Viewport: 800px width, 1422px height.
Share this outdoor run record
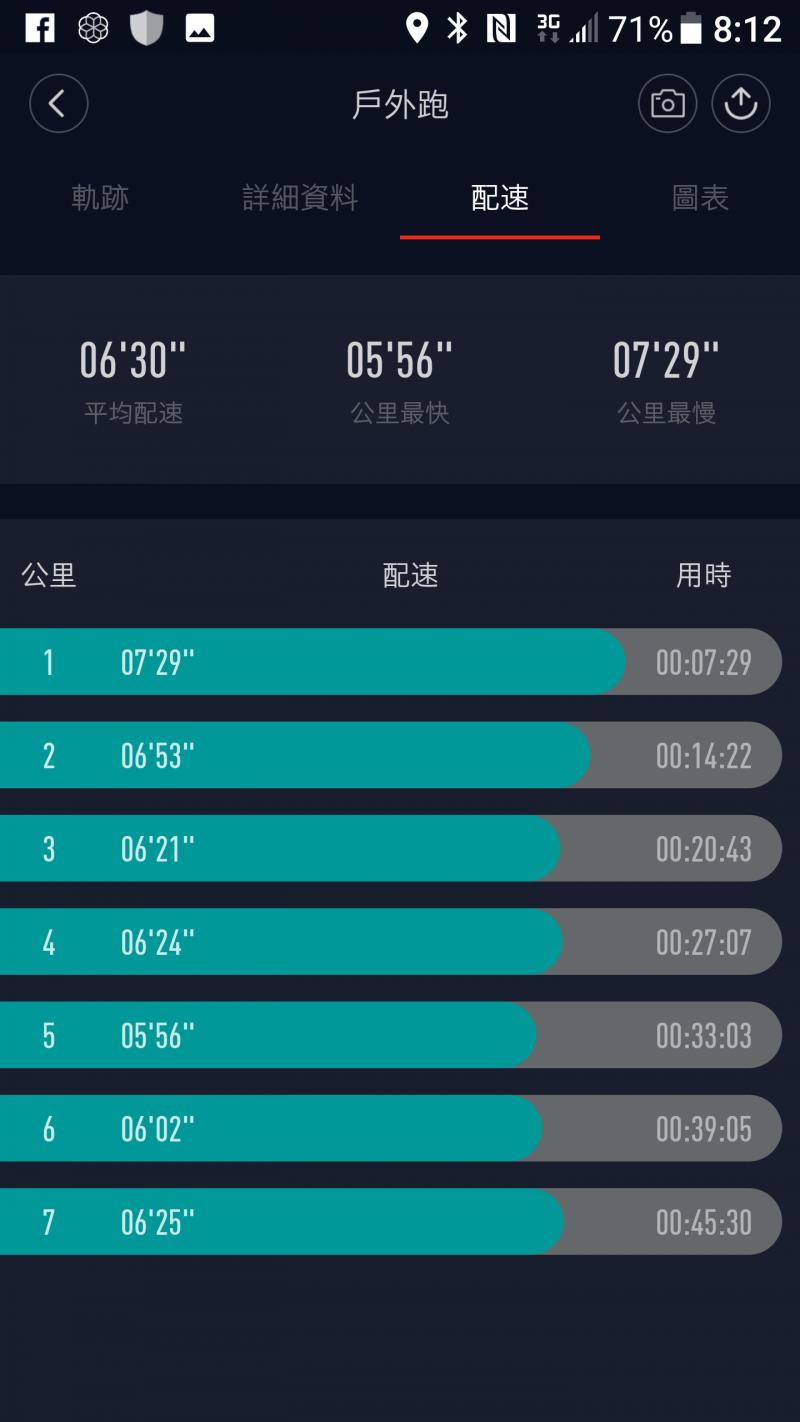pos(740,103)
